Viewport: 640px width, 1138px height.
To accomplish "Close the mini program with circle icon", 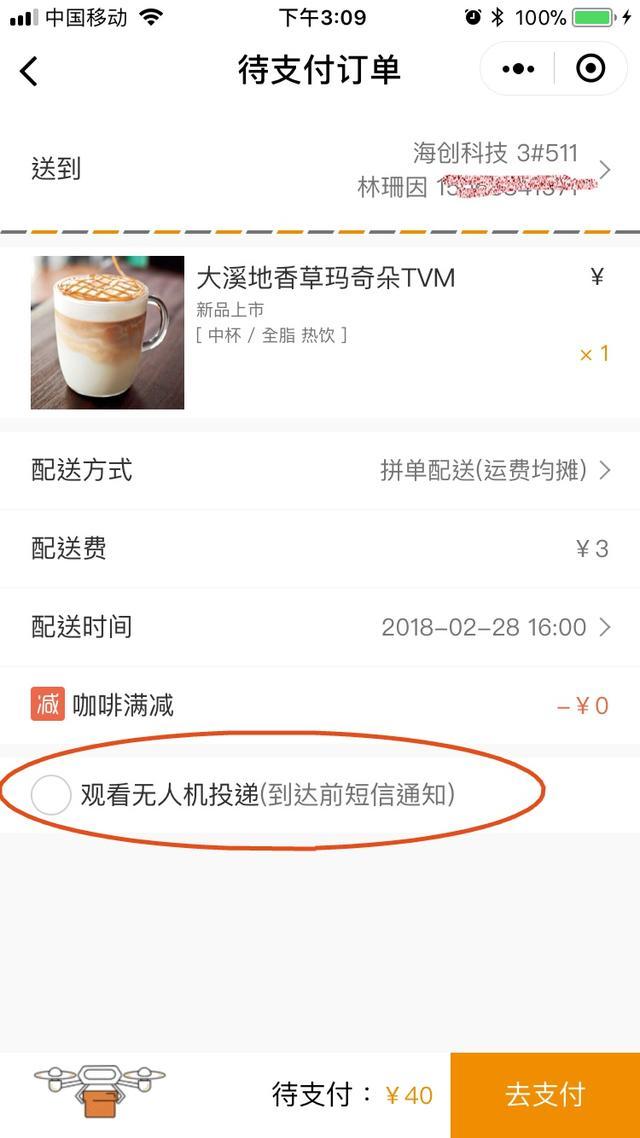I will [591, 69].
